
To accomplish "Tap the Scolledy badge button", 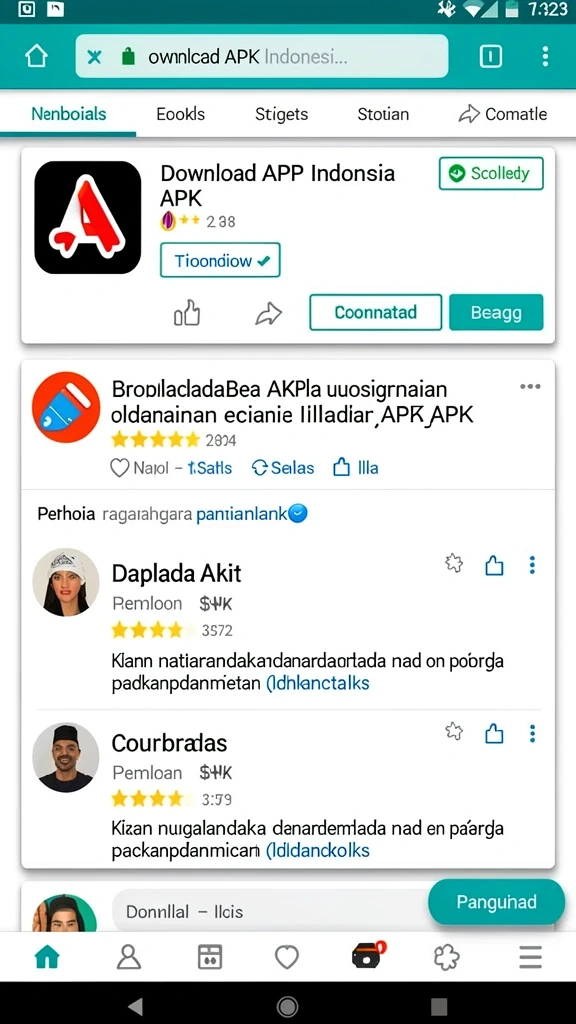I will click(x=491, y=173).
